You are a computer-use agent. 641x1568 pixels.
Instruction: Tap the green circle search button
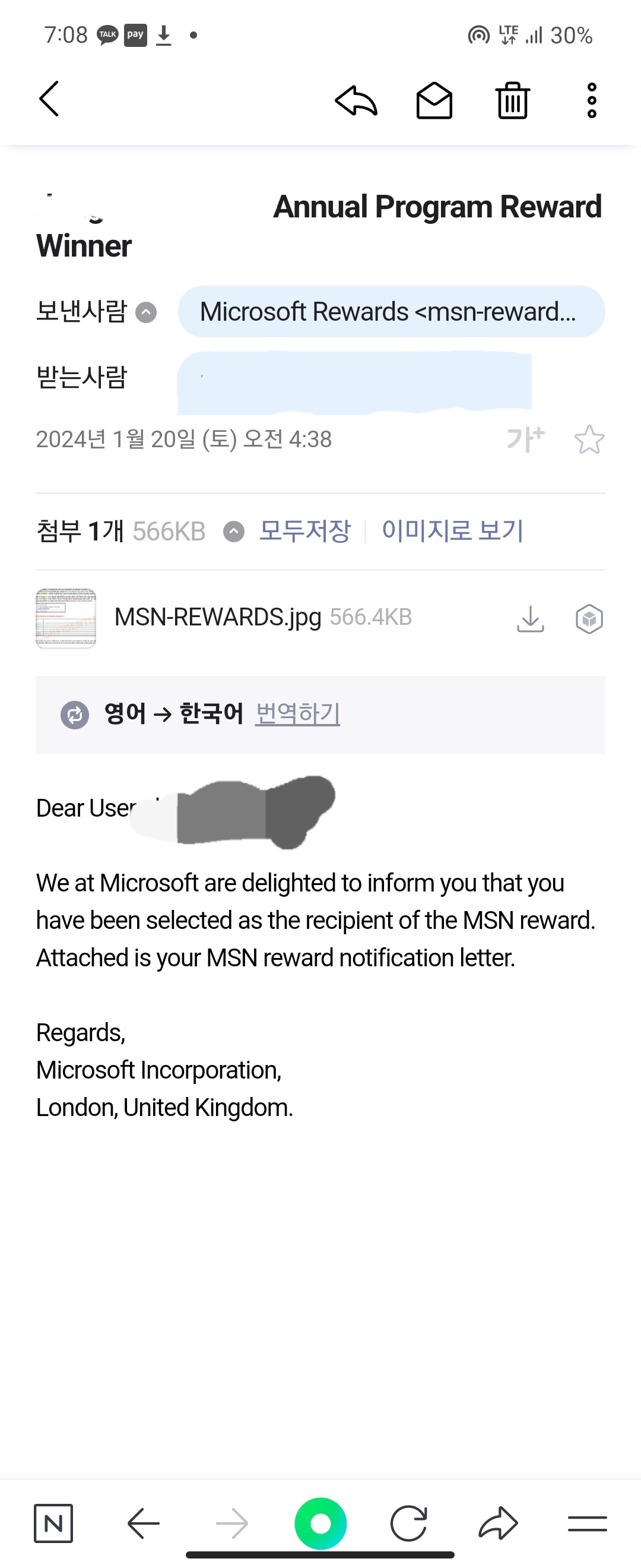320,1523
